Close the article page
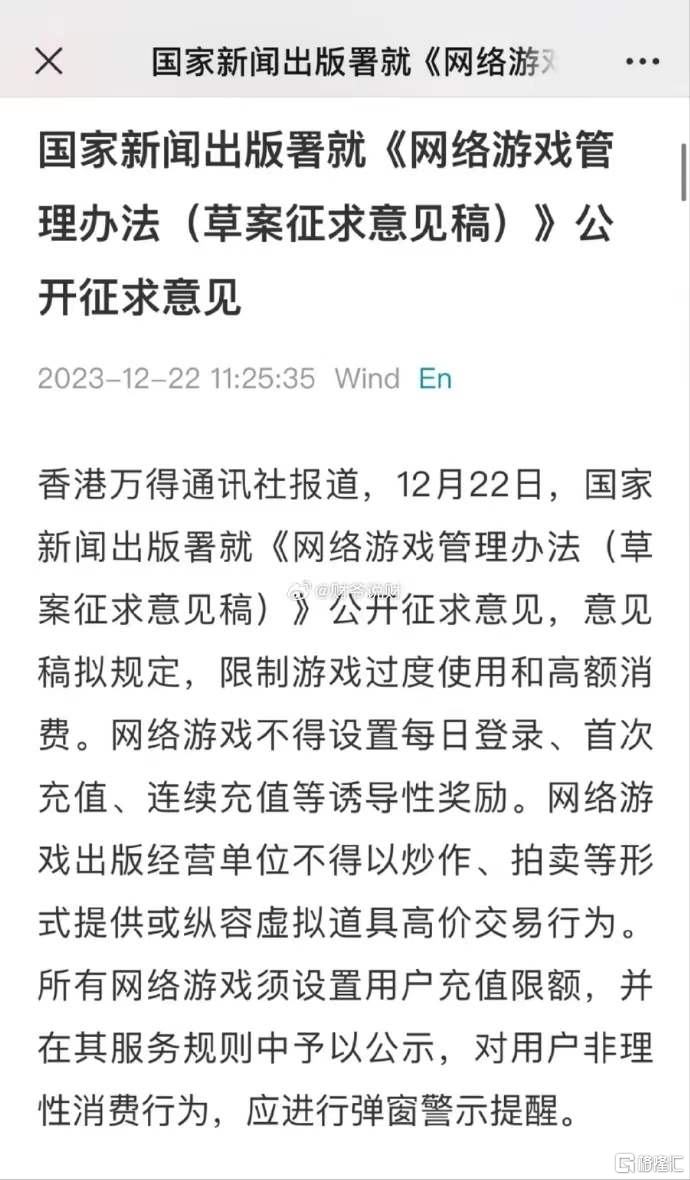The height and width of the screenshot is (1180, 690). [49, 62]
